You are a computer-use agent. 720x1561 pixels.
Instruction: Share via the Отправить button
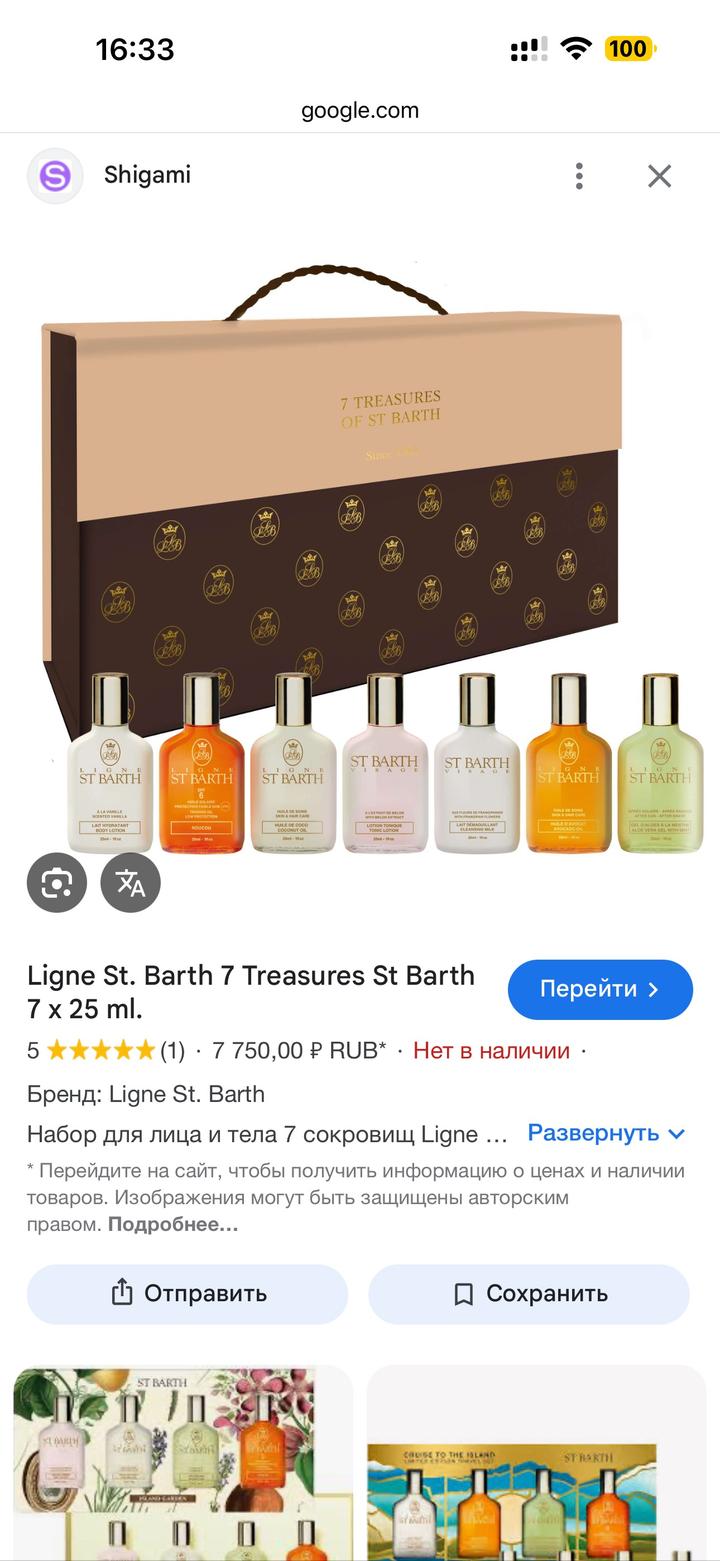click(187, 1293)
